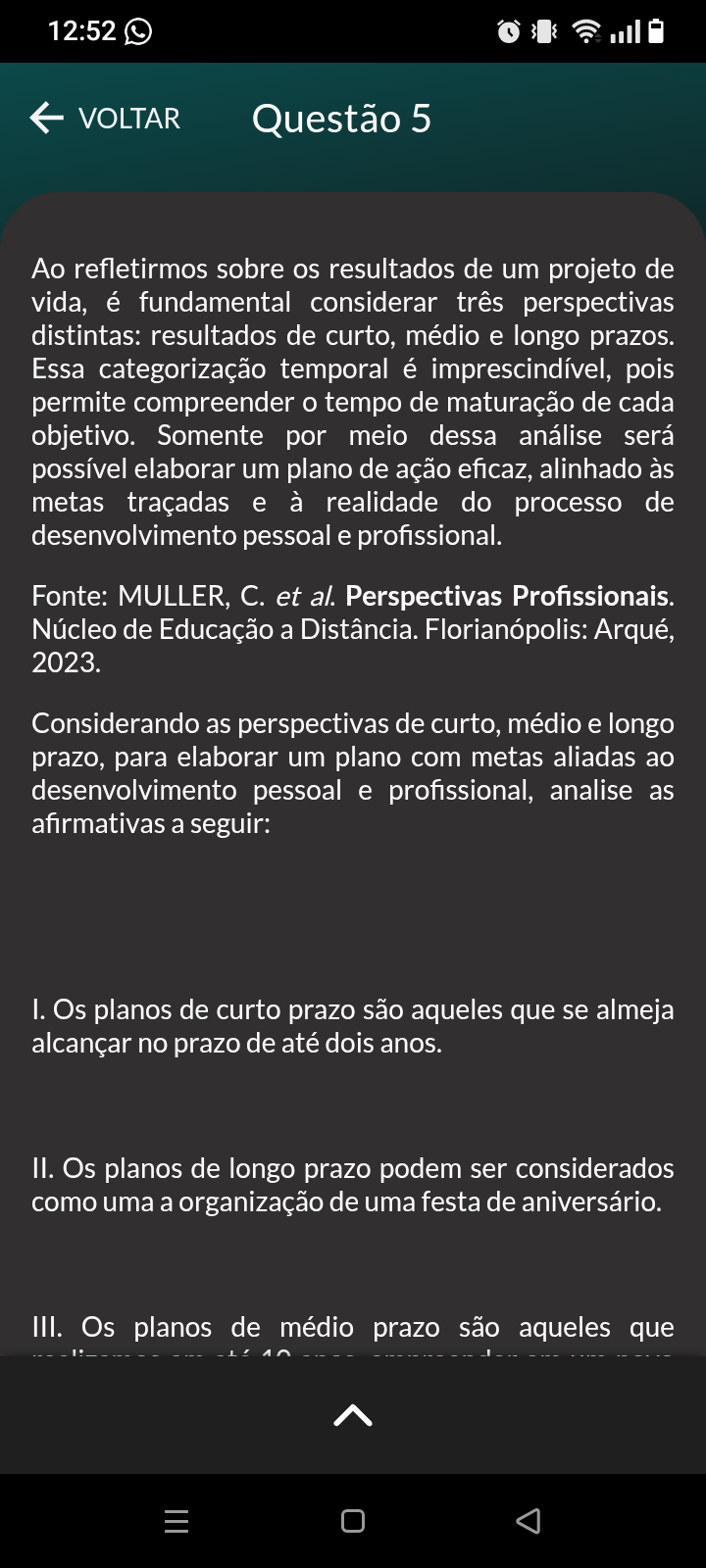Tap the system back button
706x1568 pixels.
tap(528, 1520)
